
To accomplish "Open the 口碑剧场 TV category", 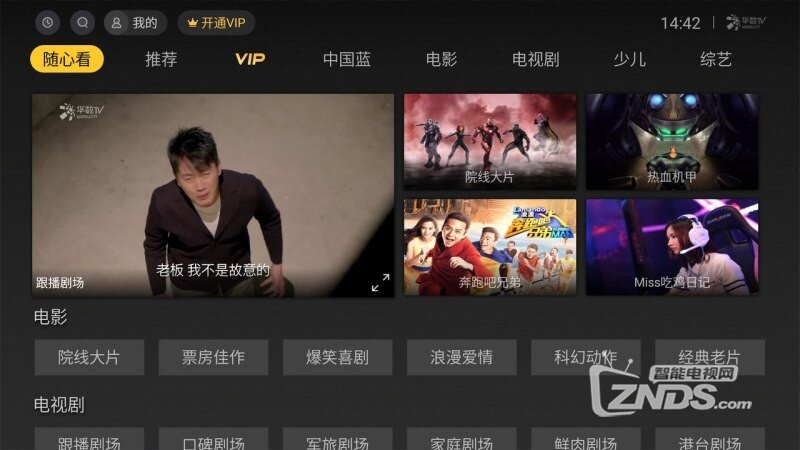I will point(213,441).
